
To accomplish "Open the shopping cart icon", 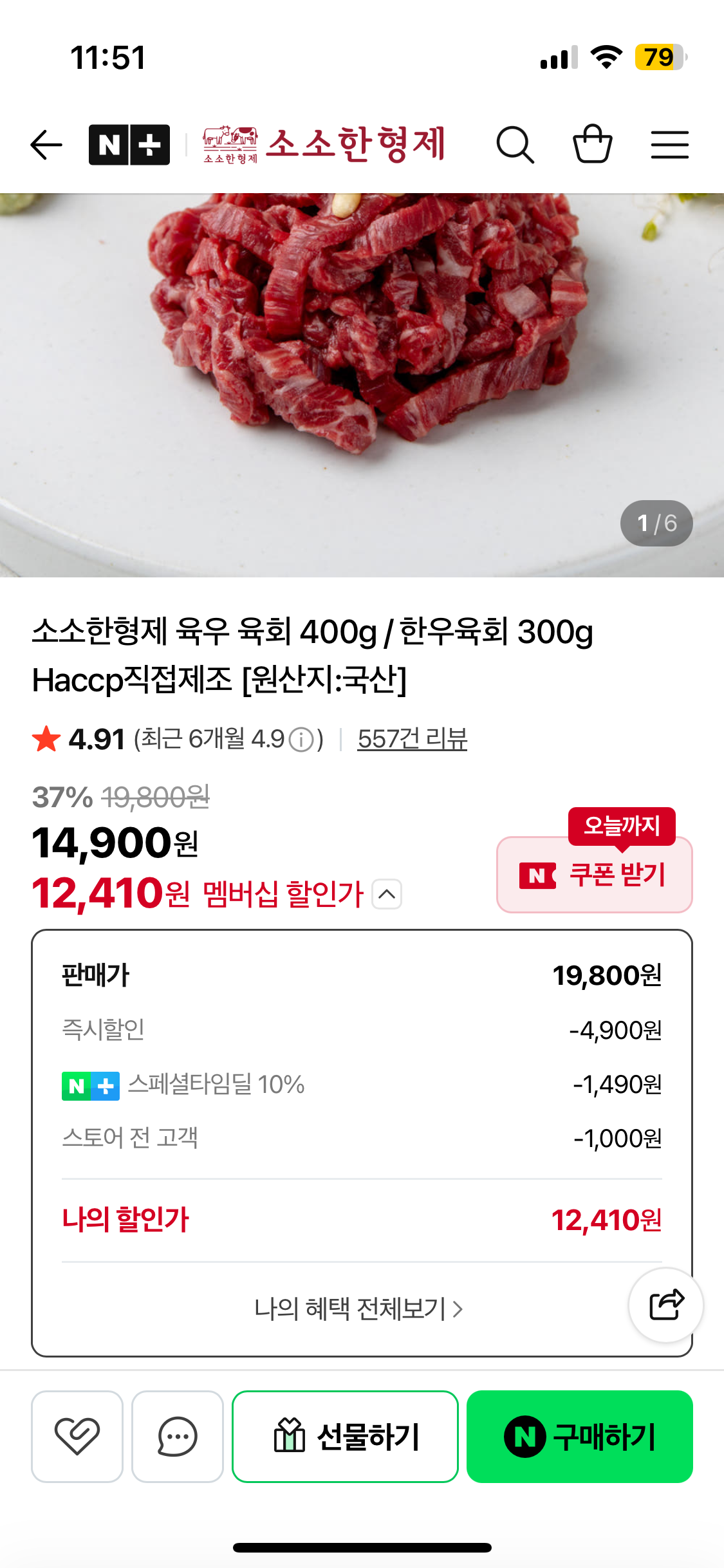I will coord(593,144).
